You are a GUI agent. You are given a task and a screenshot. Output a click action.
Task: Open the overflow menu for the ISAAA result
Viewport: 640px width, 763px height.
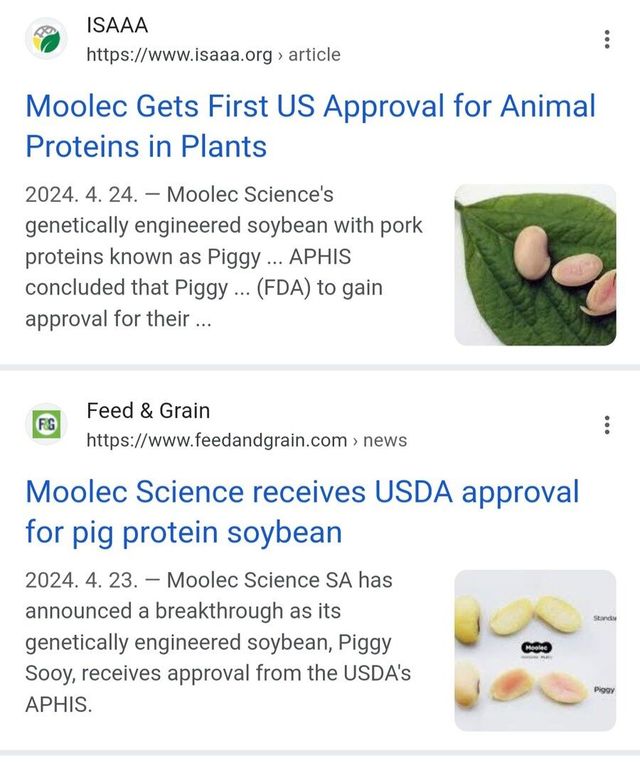click(x=607, y=40)
